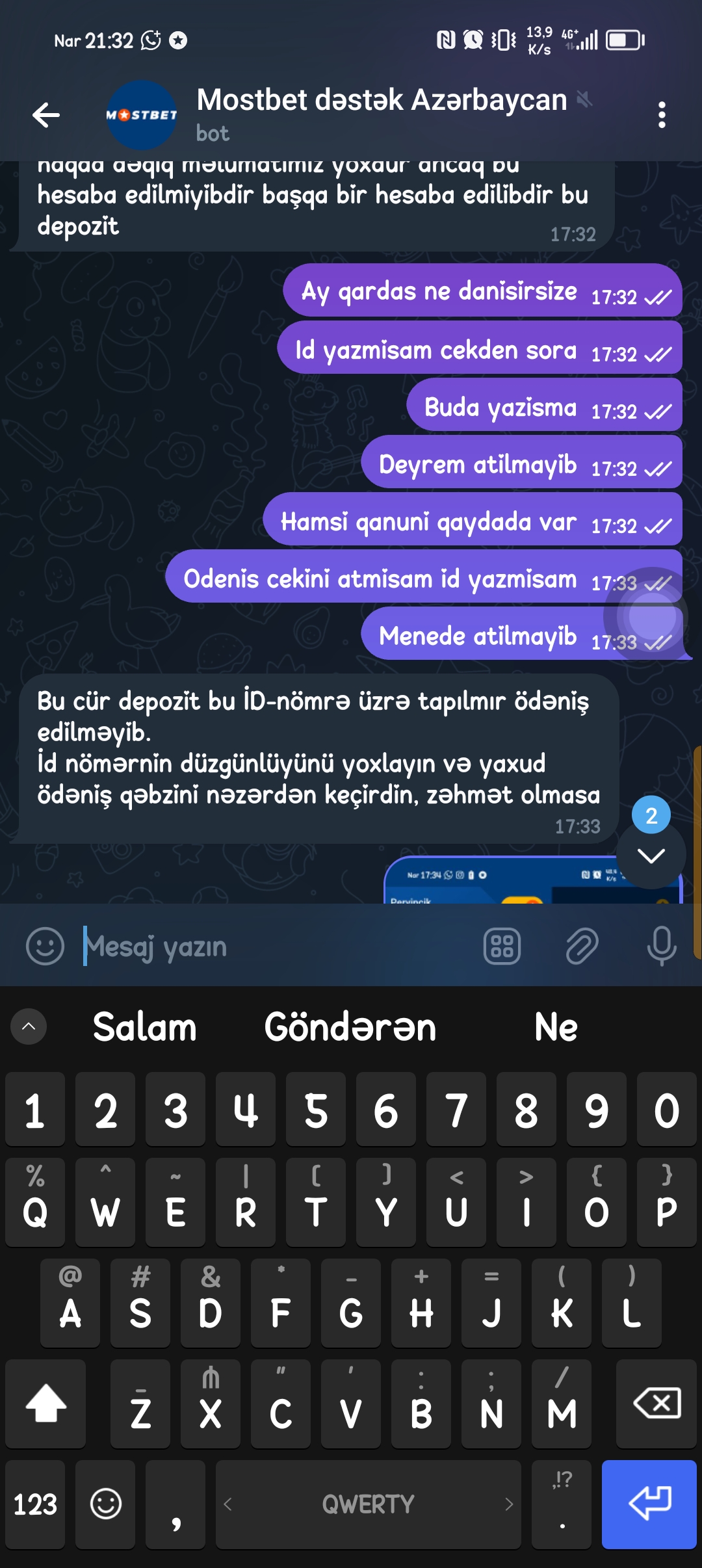Delete a character with the backspace key

click(656, 1404)
